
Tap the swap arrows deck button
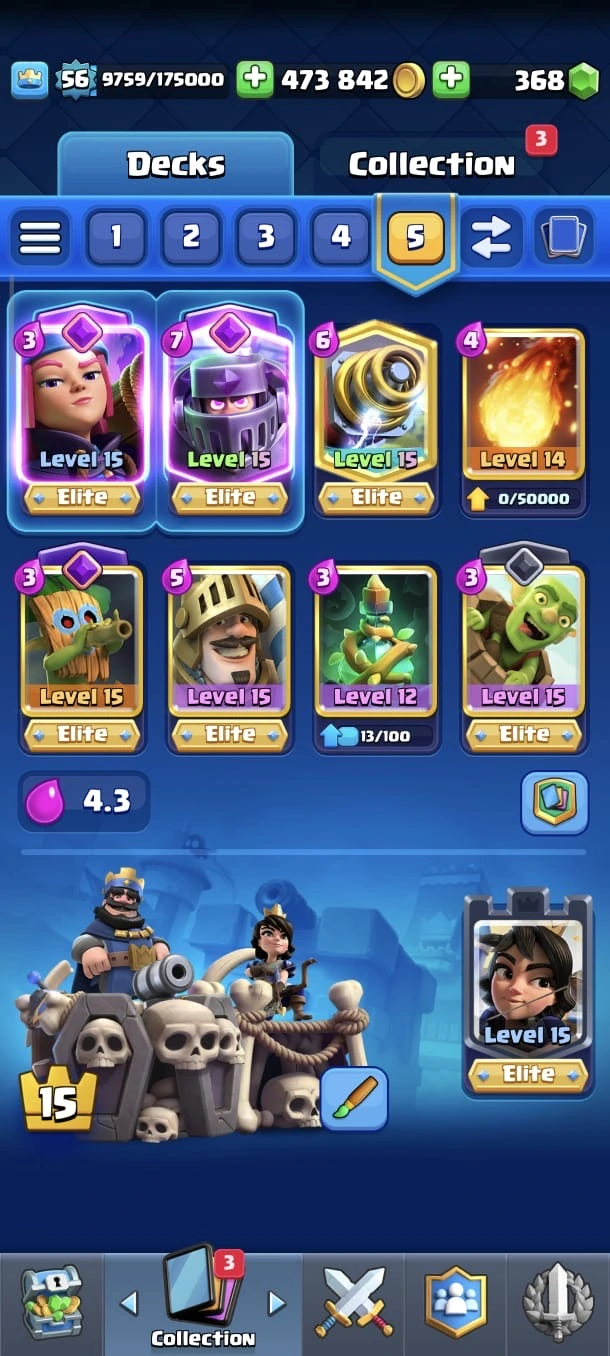tap(491, 237)
